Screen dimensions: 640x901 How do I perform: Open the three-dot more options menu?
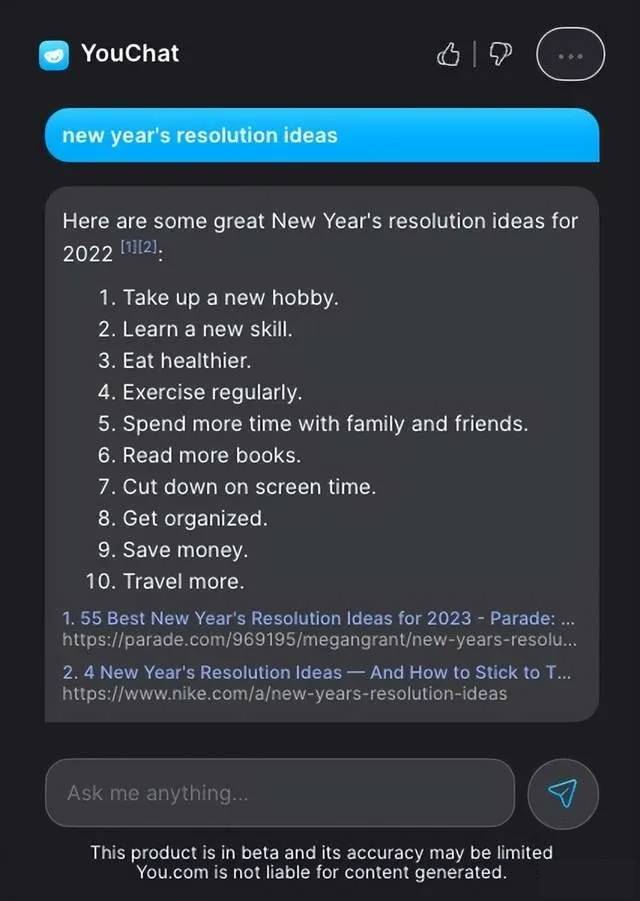point(570,55)
